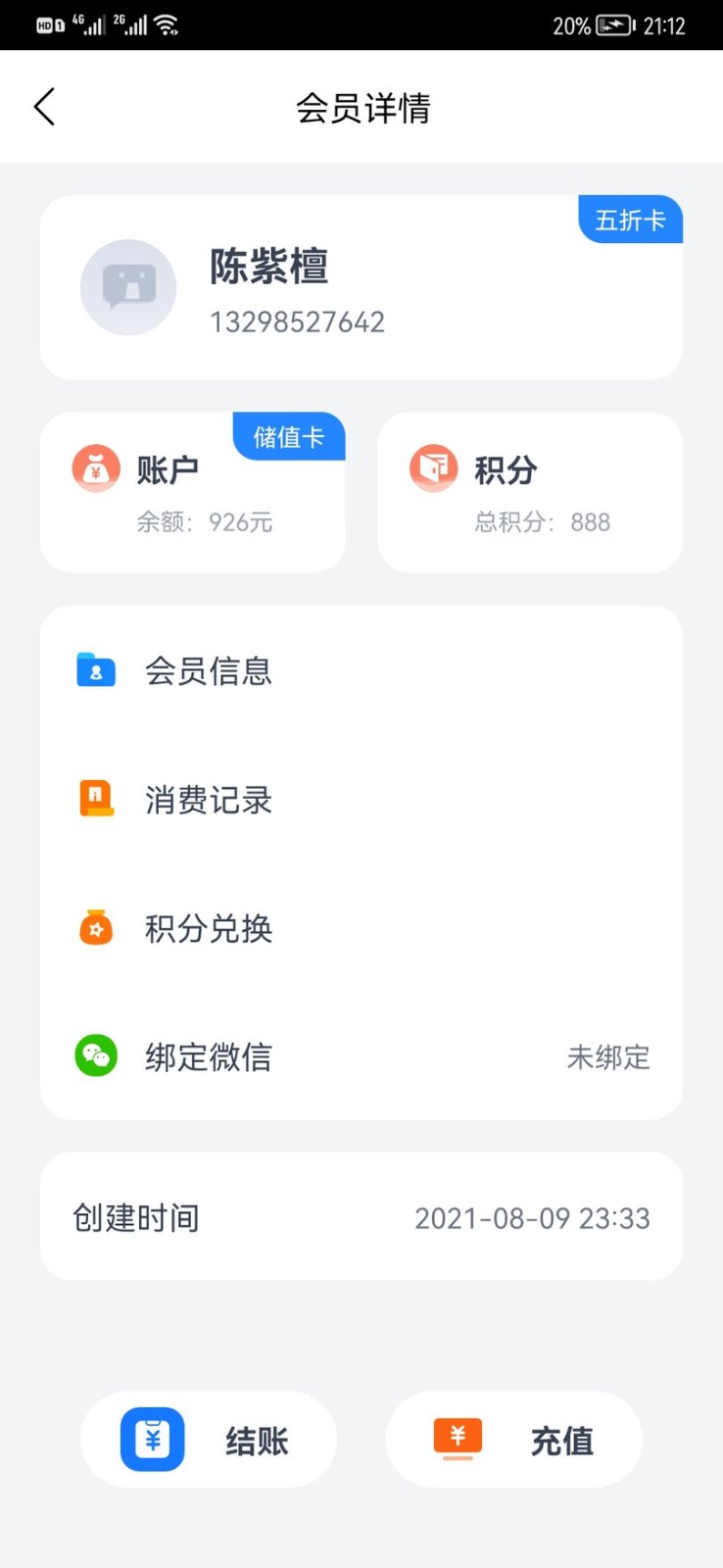This screenshot has height=1568, width=723.
Task: Click the 储值卡 stored-value card badge
Action: pos(288,437)
